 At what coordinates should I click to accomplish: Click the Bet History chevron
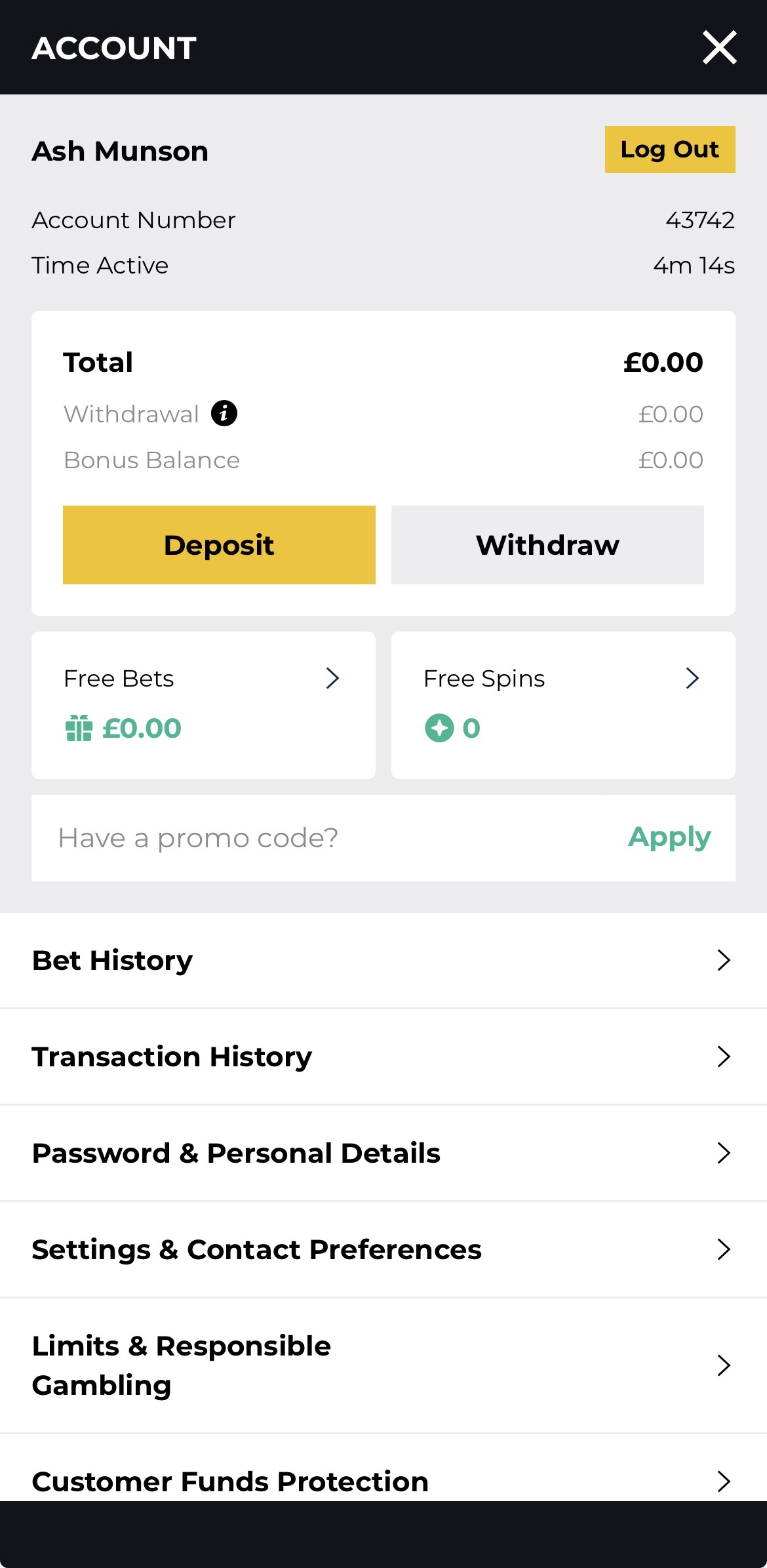[x=724, y=960]
